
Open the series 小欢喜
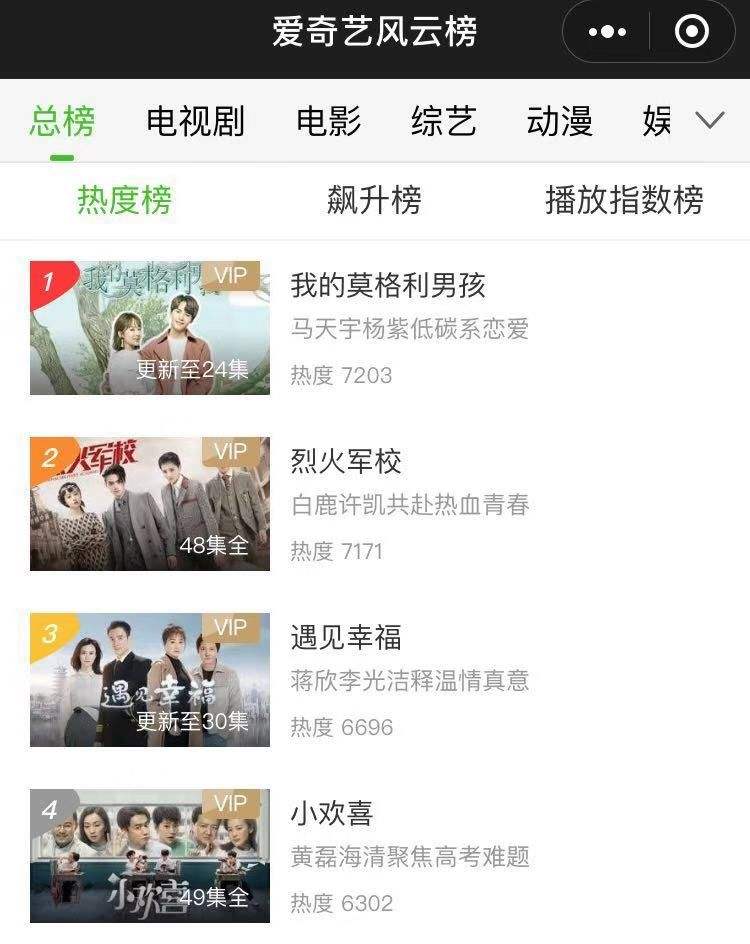click(332, 814)
